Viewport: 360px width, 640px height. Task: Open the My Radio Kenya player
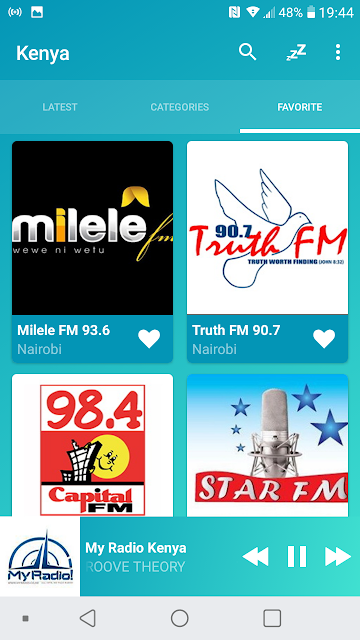[x=136, y=557]
